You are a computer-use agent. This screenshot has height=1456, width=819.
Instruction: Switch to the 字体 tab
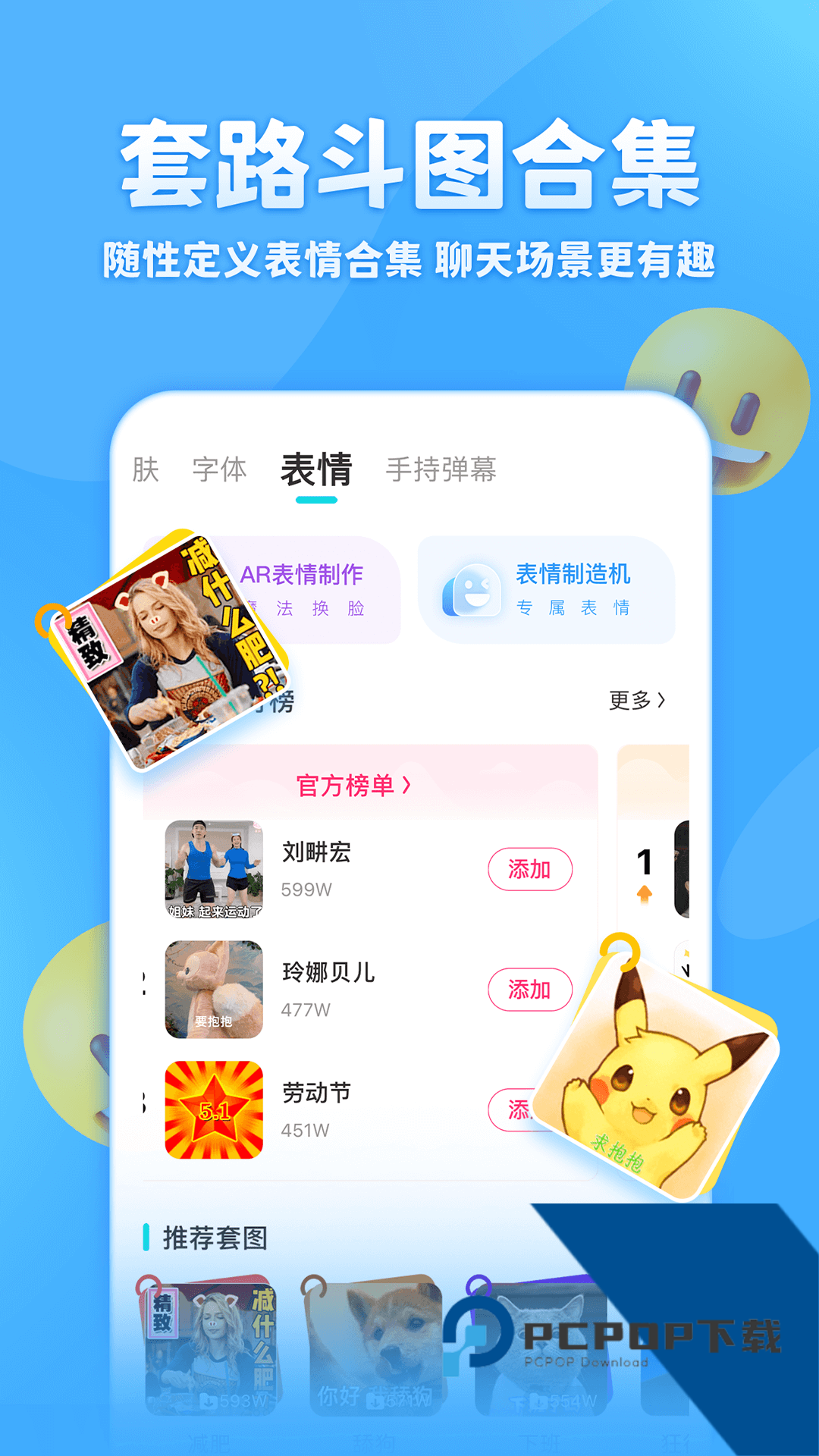click(x=218, y=470)
